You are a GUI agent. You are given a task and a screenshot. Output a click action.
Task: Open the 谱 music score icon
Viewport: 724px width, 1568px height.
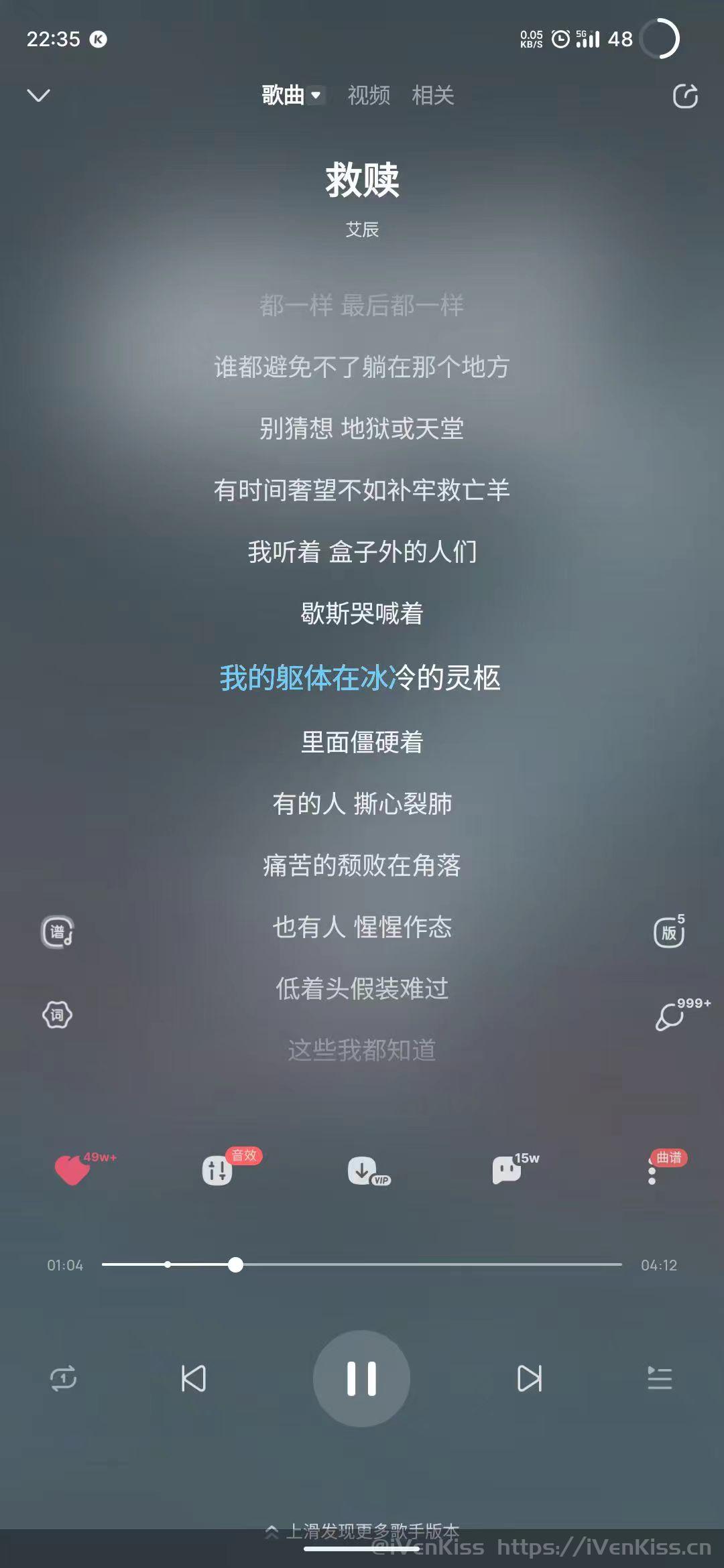coord(58,931)
